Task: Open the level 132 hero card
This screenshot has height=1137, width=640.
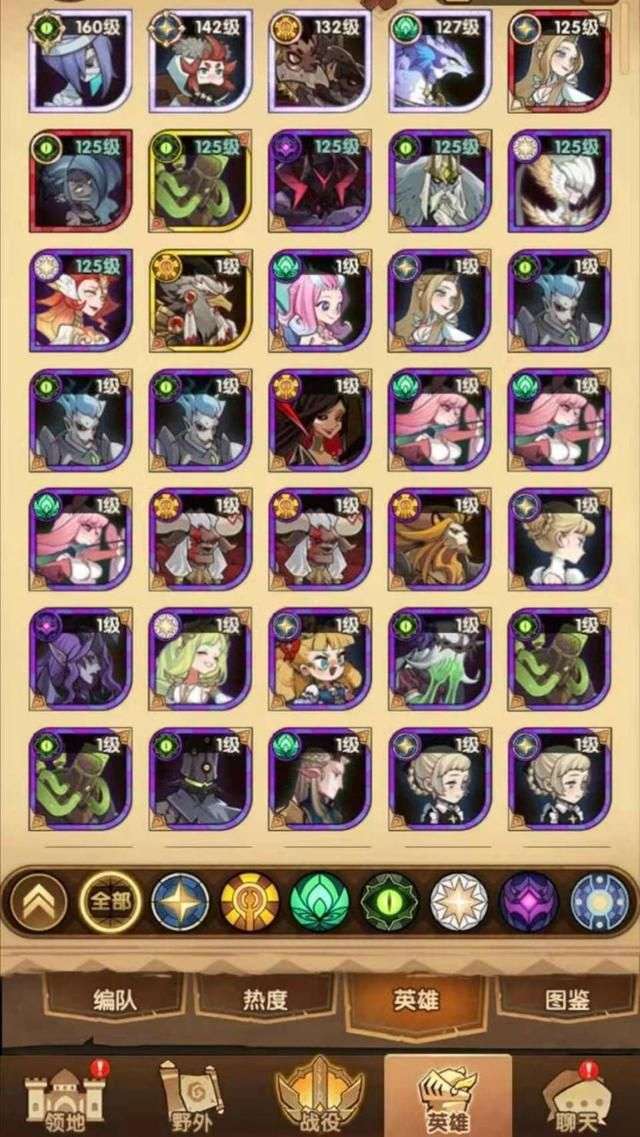Action: pyautogui.click(x=320, y=58)
